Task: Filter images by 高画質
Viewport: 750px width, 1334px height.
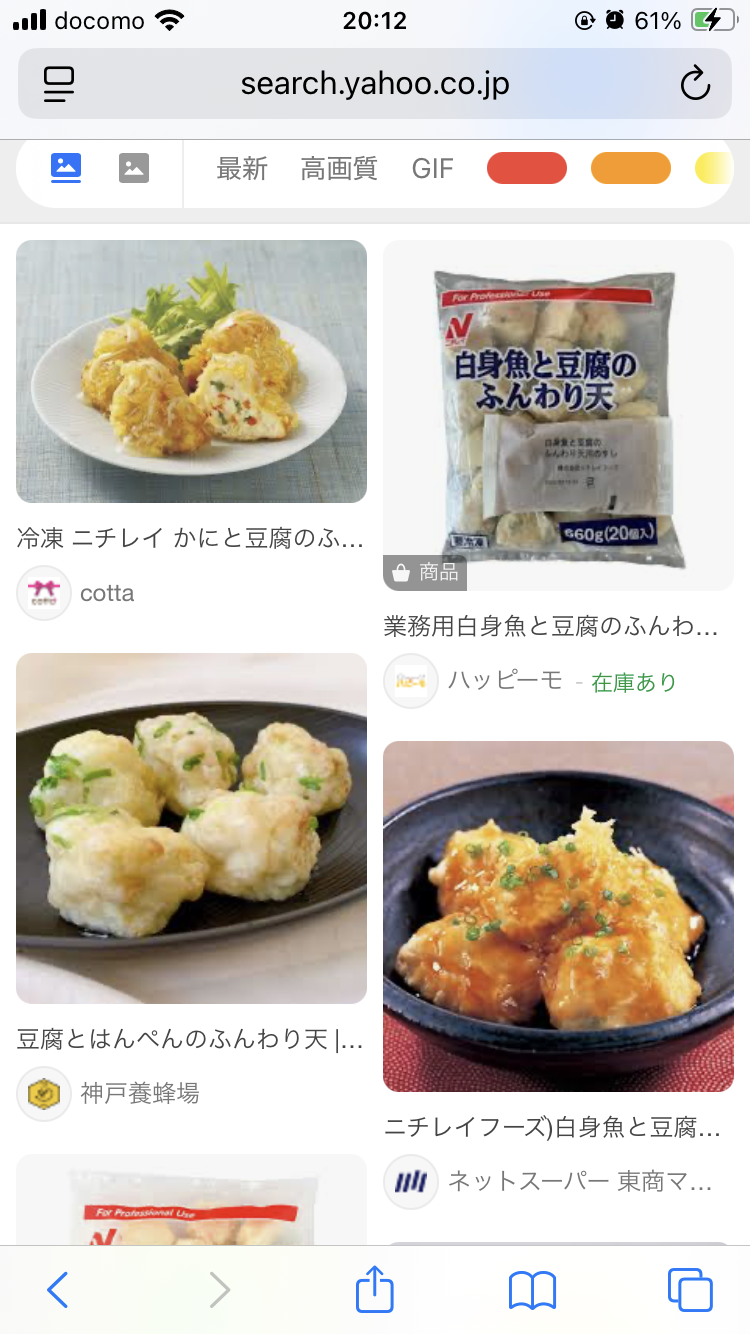Action: [x=339, y=168]
